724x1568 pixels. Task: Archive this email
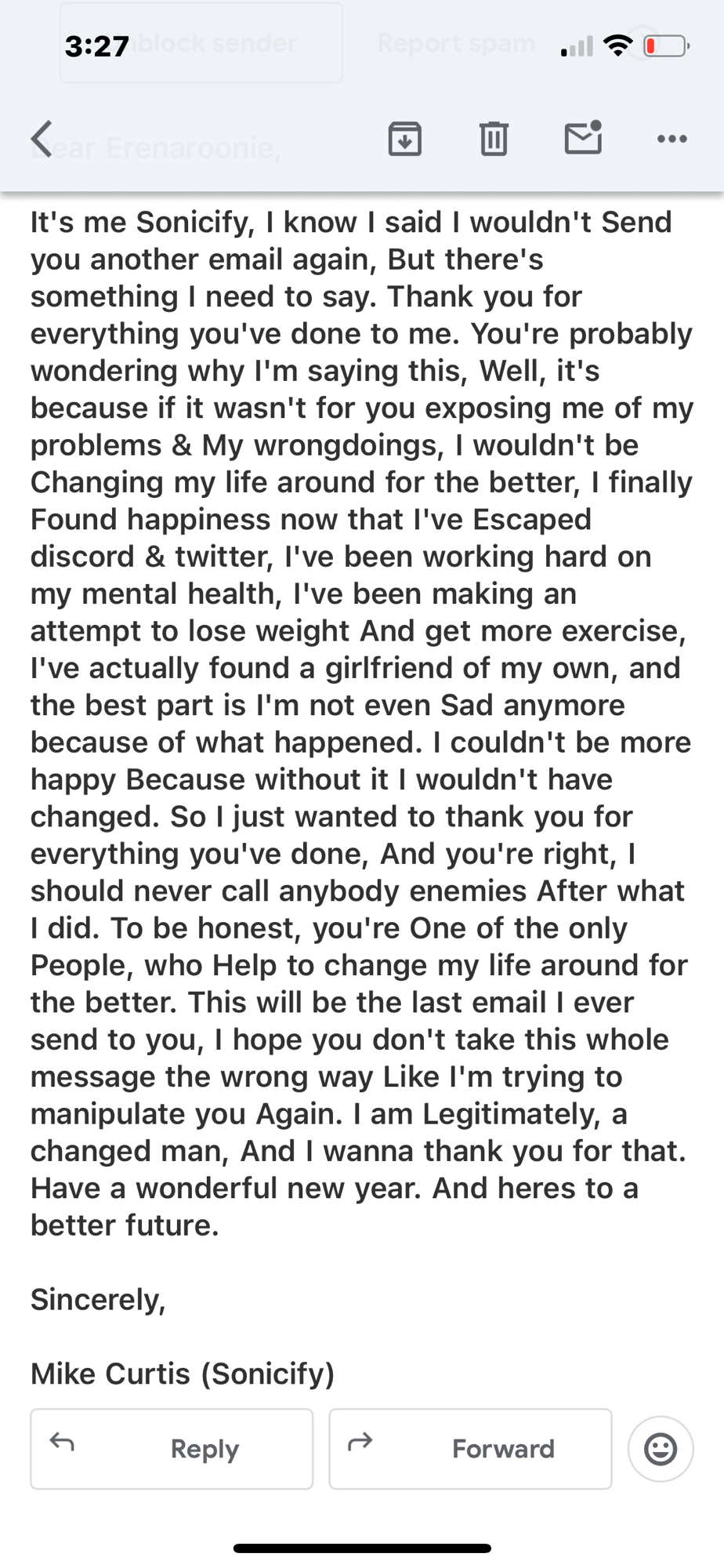pyautogui.click(x=405, y=139)
